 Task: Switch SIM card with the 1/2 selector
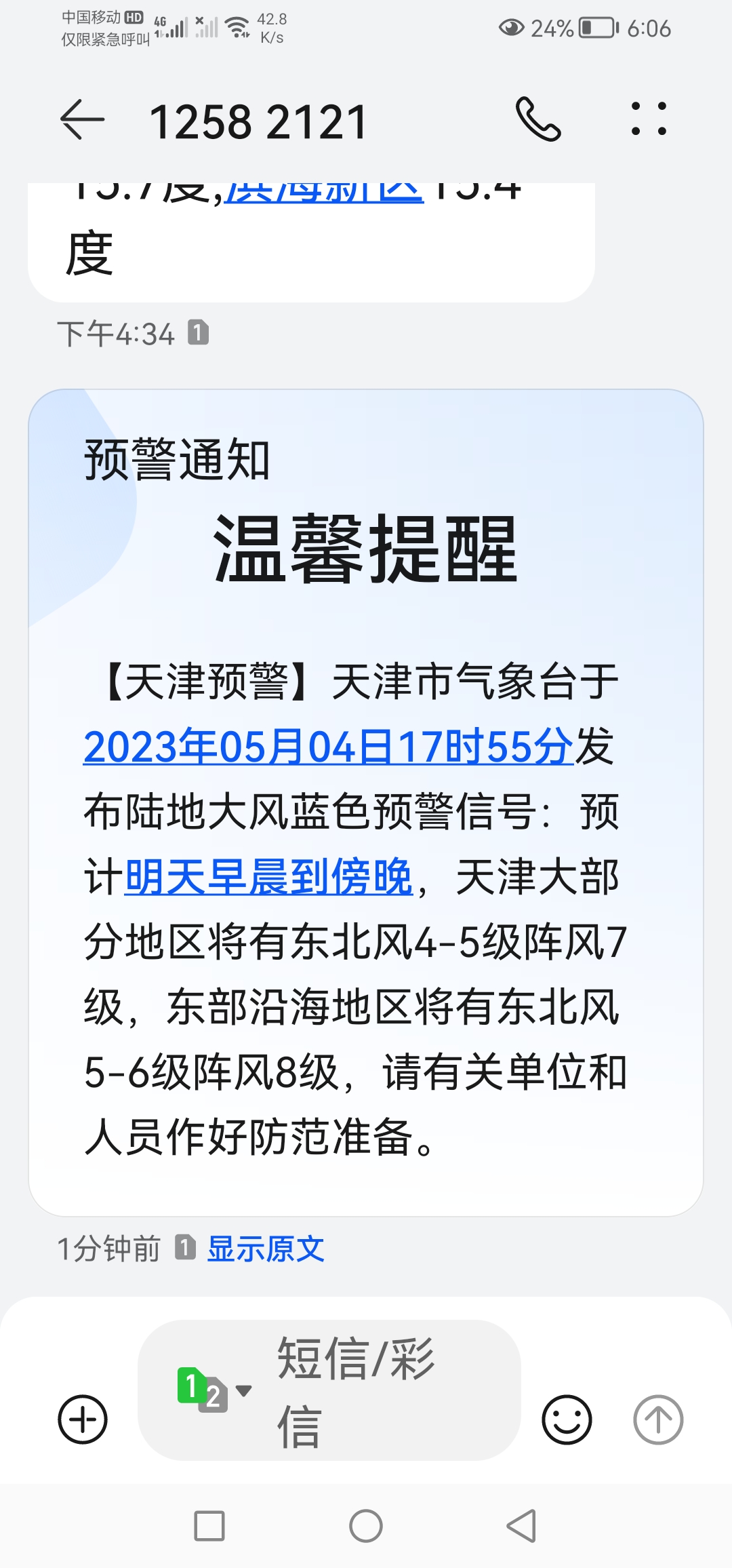click(x=213, y=1390)
